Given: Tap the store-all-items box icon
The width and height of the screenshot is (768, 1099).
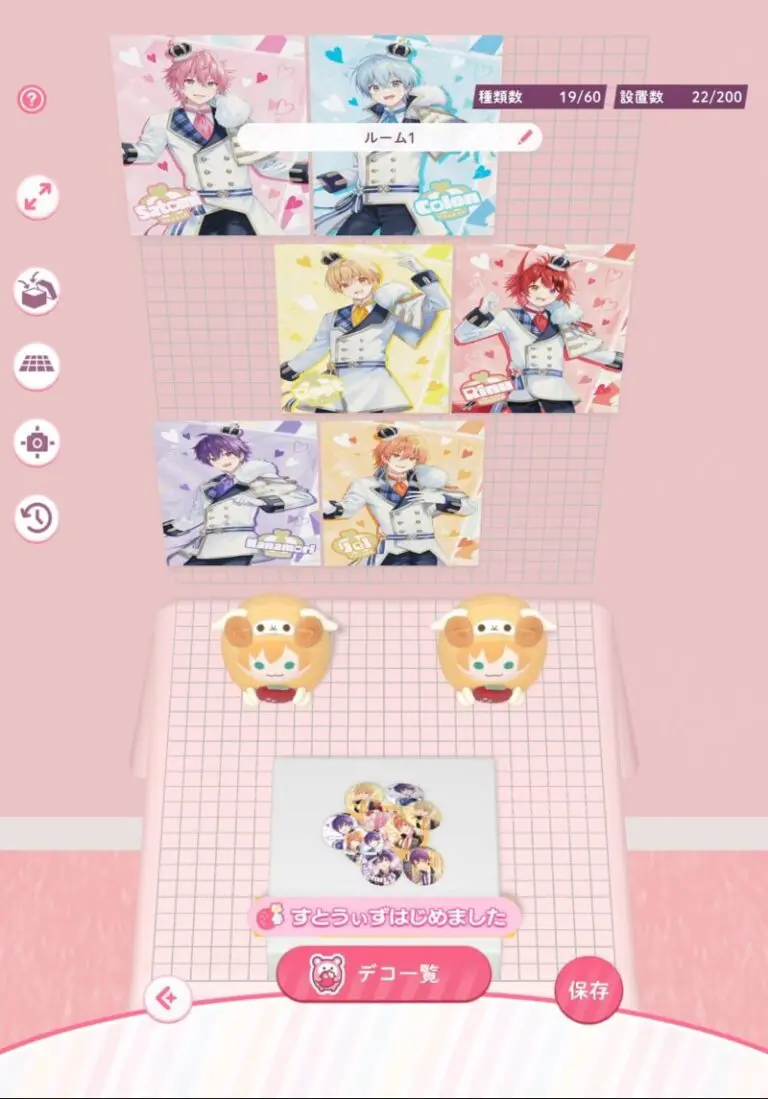Looking at the screenshot, I should (x=37, y=292).
